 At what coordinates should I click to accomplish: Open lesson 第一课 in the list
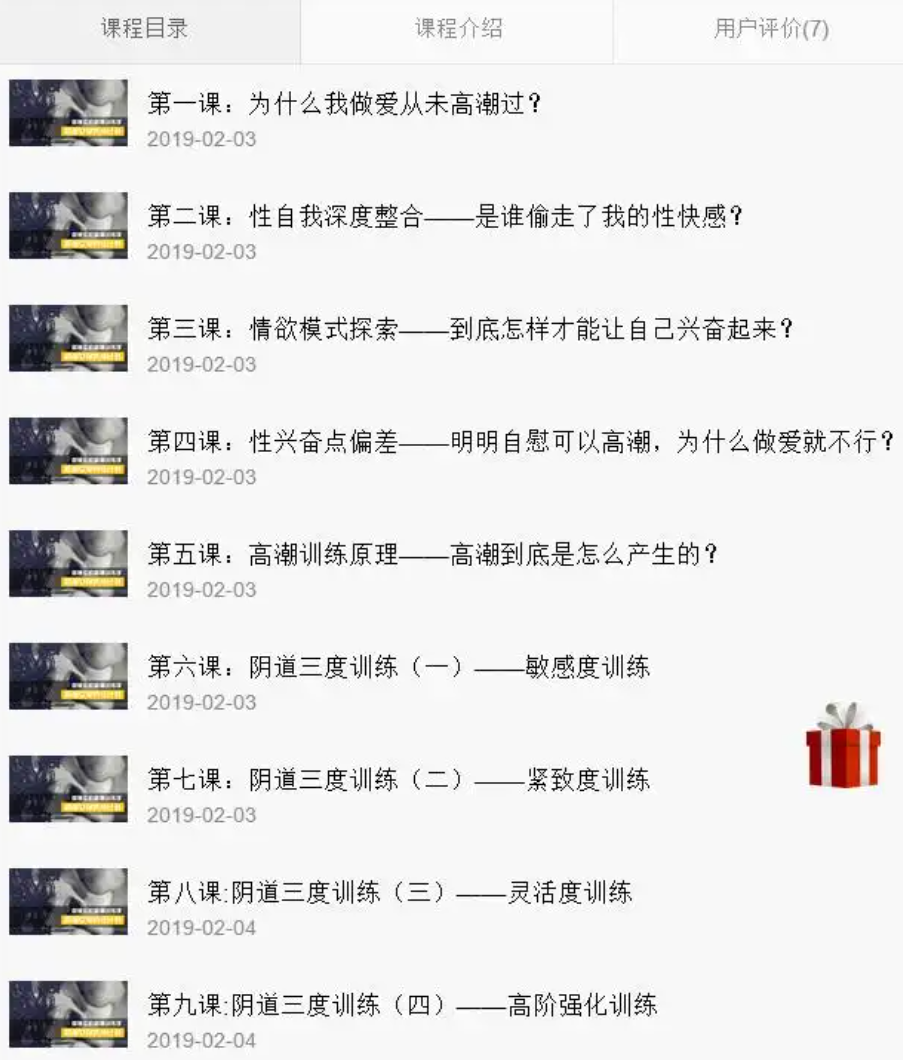point(344,104)
